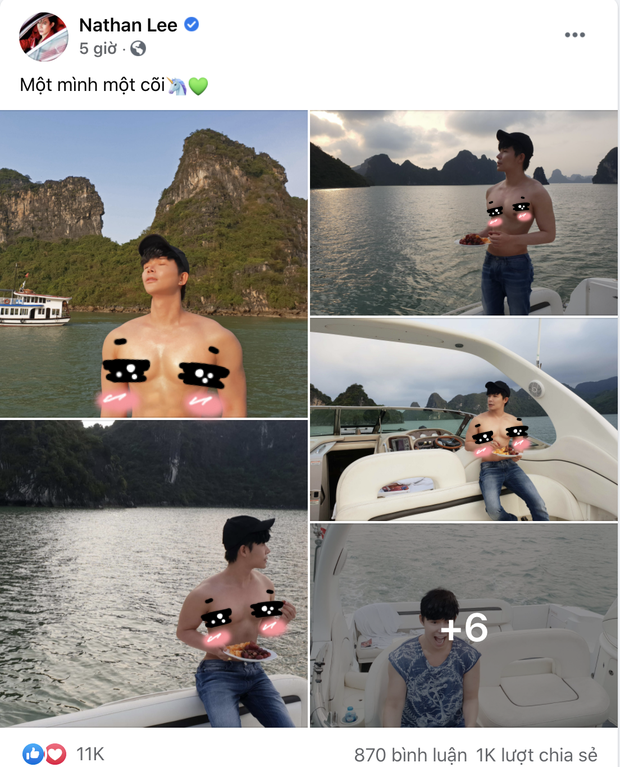Show the 1K lượt chia sẻ shares
This screenshot has width=620, height=767.
(x=541, y=753)
